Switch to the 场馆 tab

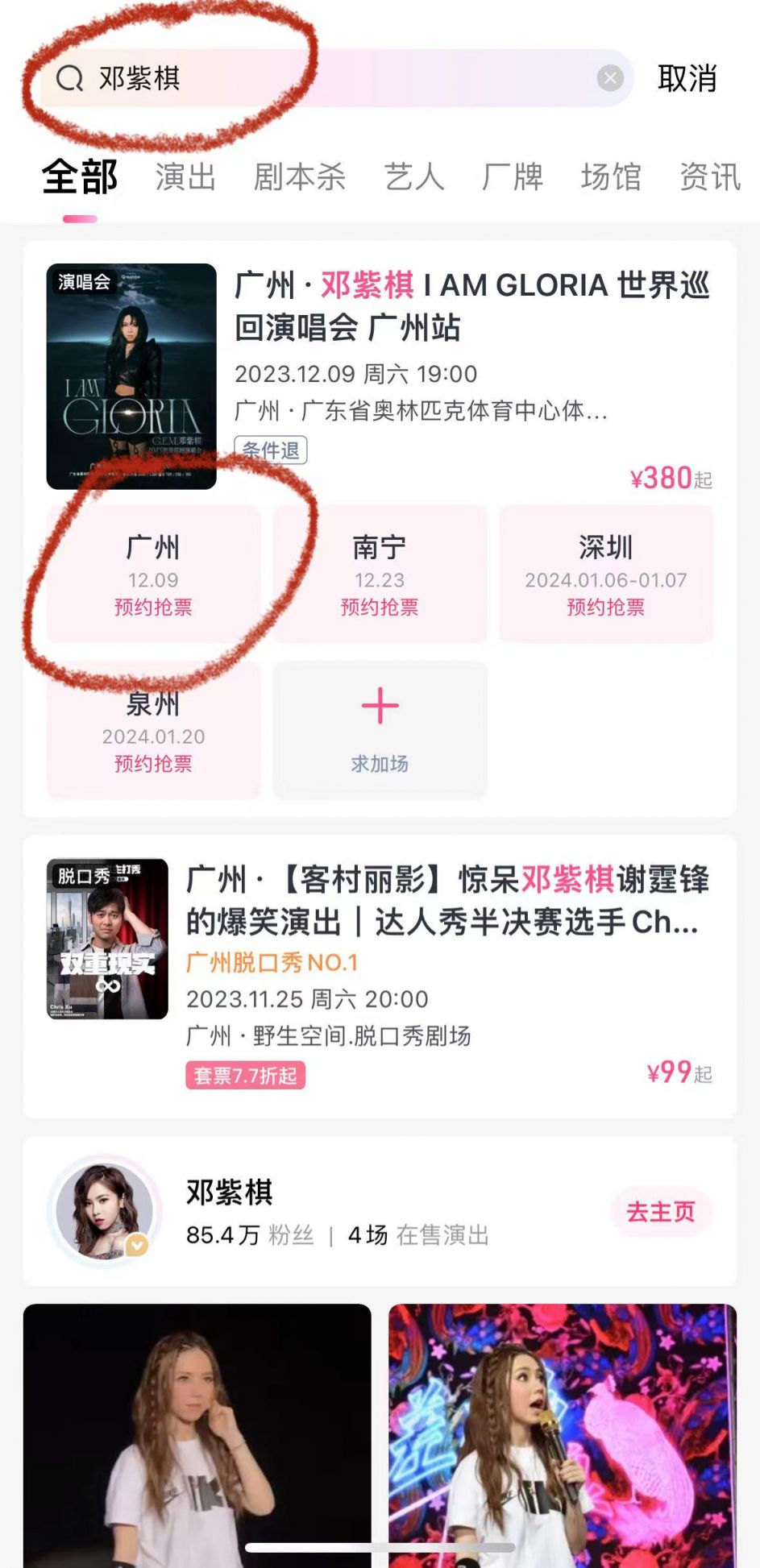[x=611, y=176]
